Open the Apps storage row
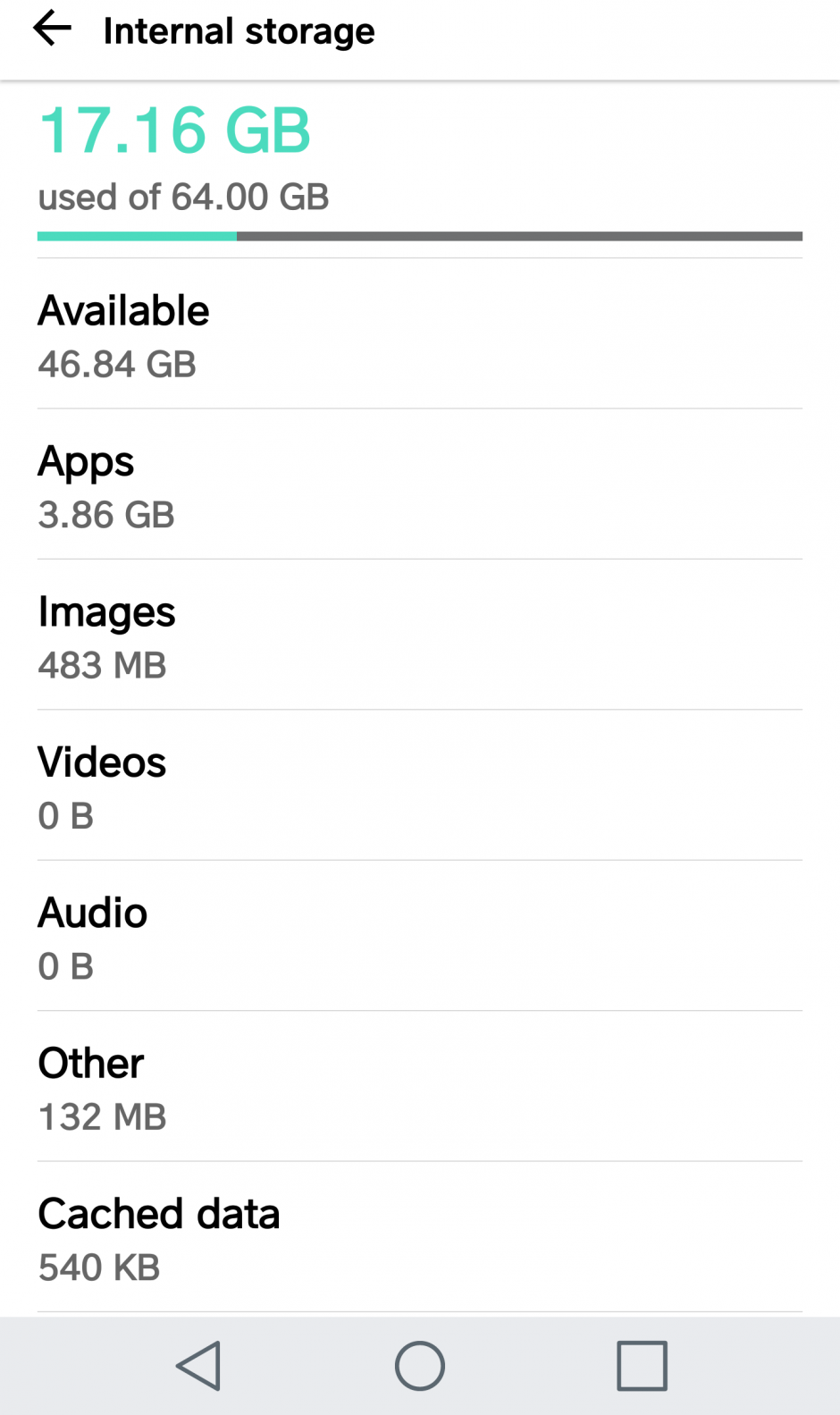This screenshot has height=1415, width=840. [x=419, y=485]
